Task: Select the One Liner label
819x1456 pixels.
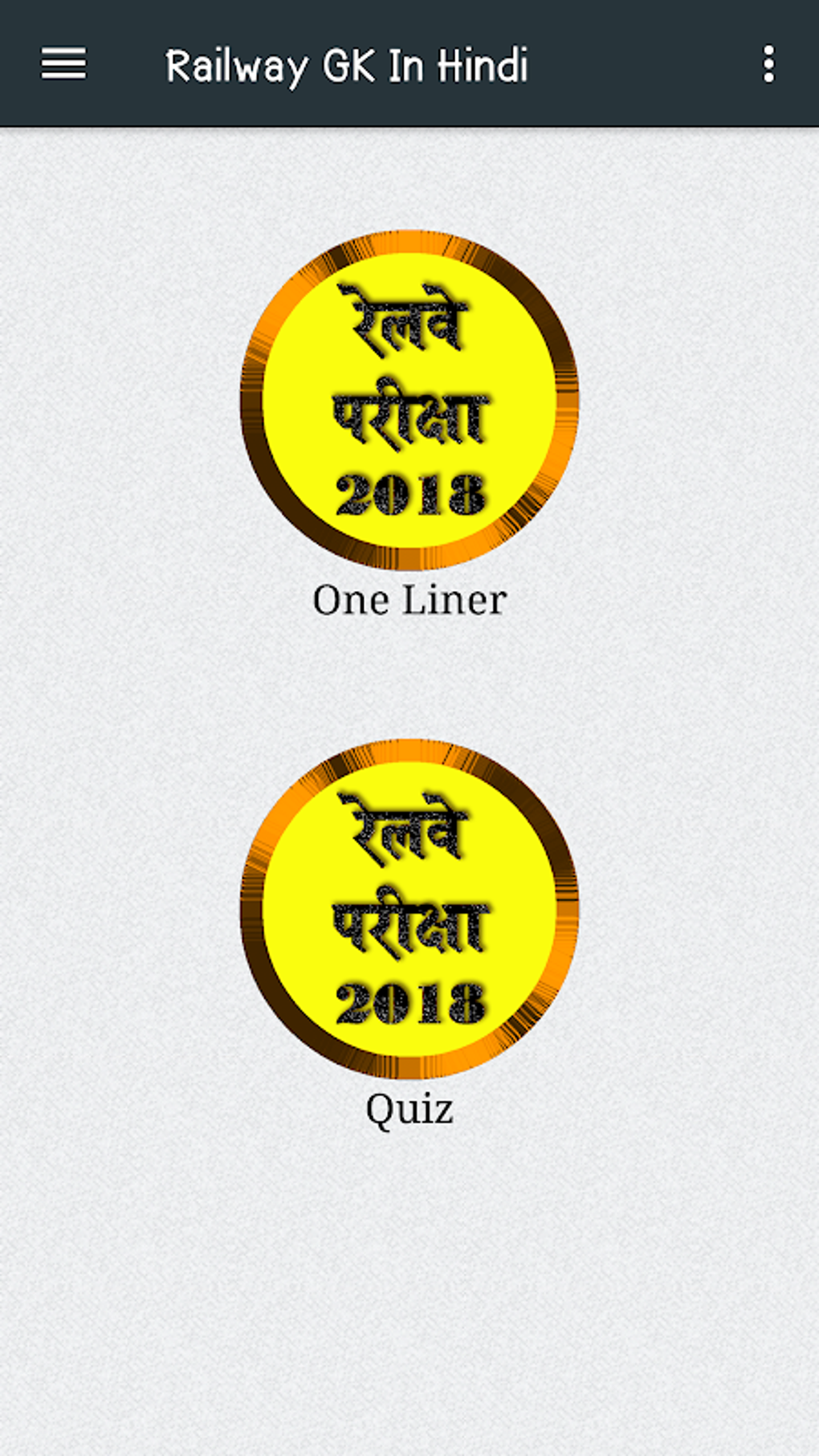Action: coord(409,598)
